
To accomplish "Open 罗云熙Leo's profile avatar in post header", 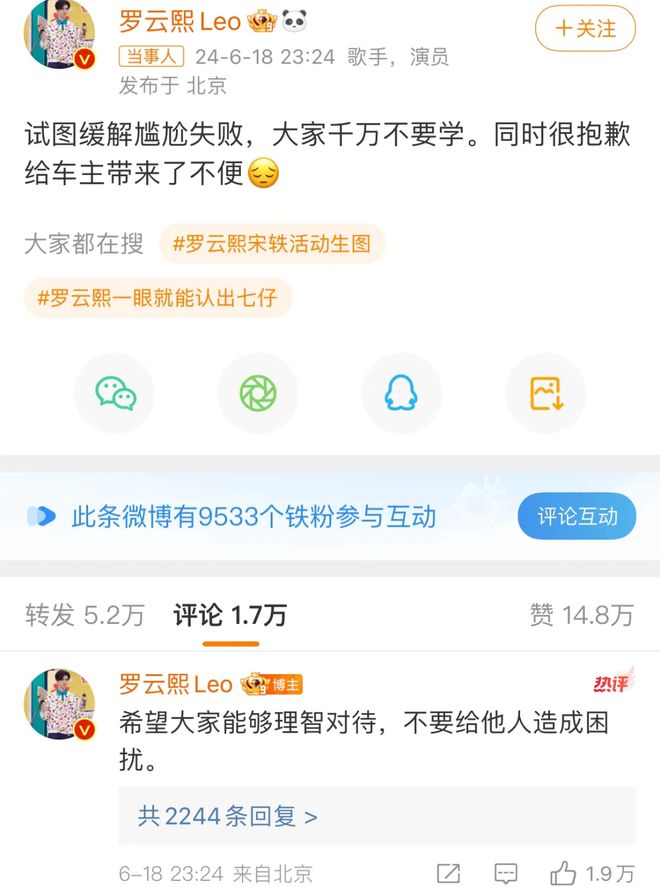I will 58,36.
